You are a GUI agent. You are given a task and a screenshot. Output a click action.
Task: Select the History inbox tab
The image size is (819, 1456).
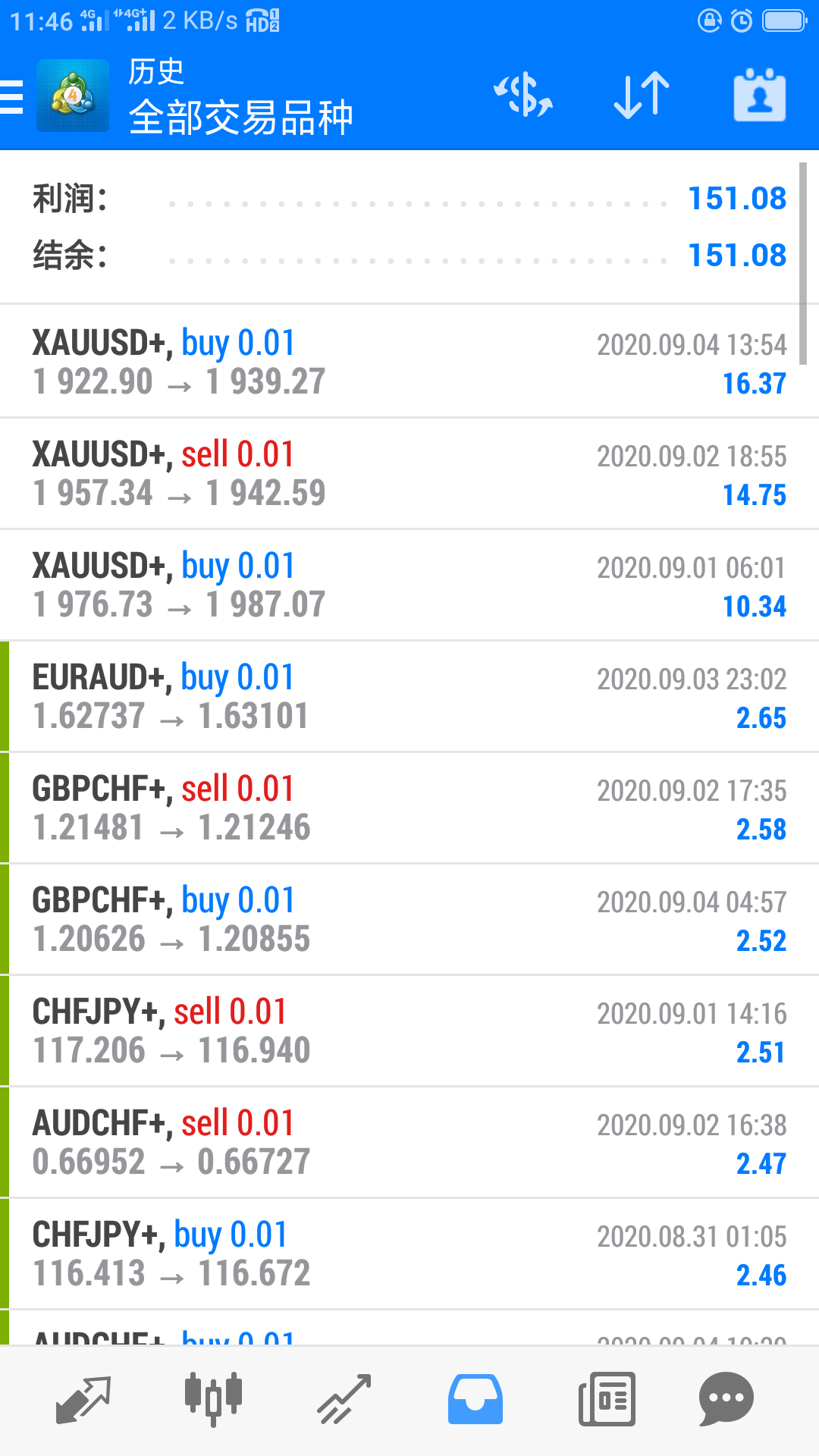(475, 1399)
